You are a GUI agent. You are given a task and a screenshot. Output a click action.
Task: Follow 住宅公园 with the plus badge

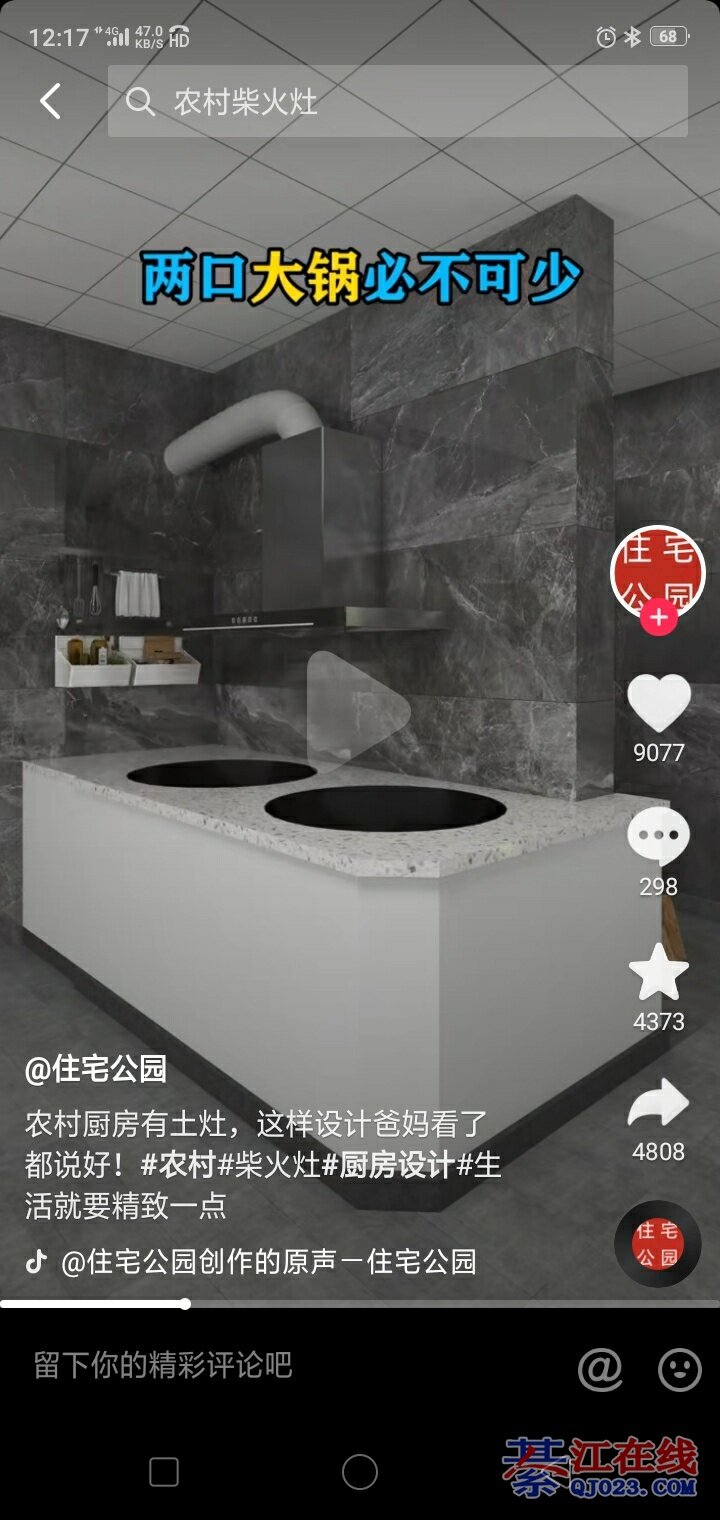[x=657, y=619]
